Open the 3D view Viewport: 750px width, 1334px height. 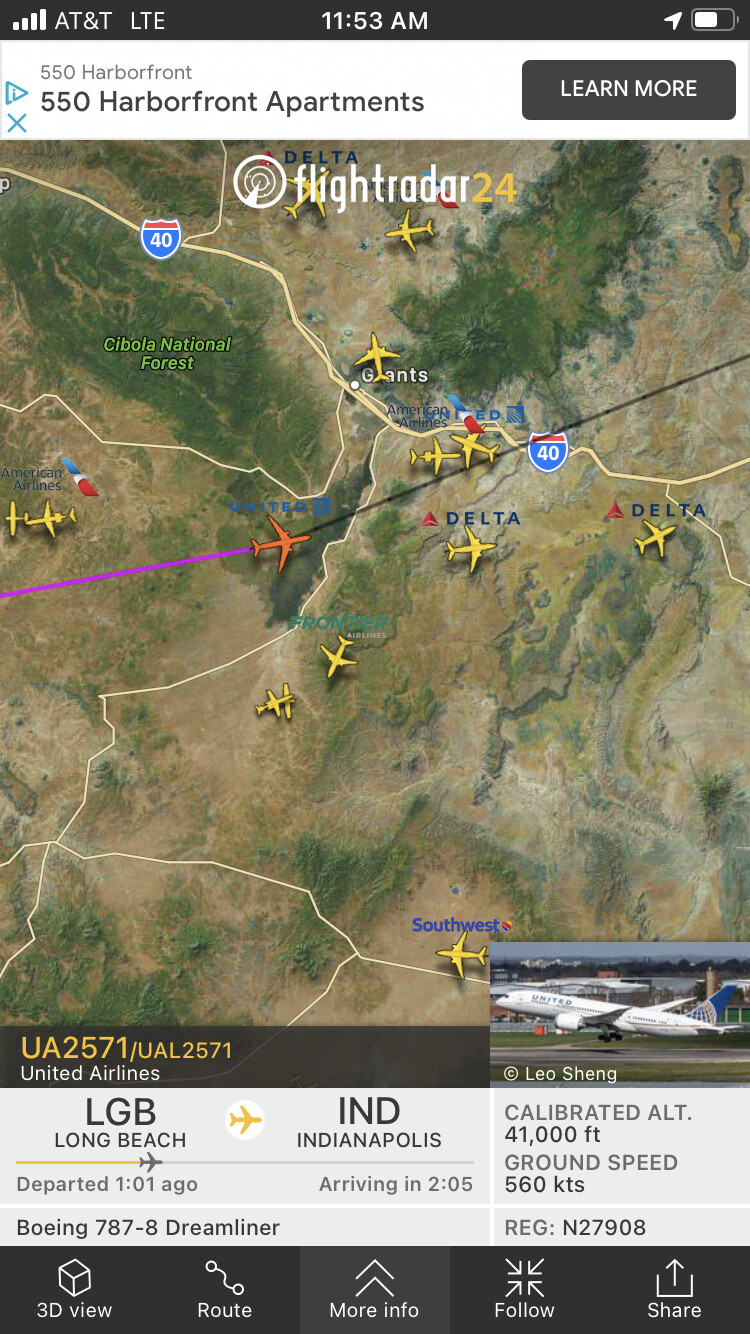click(74, 1289)
